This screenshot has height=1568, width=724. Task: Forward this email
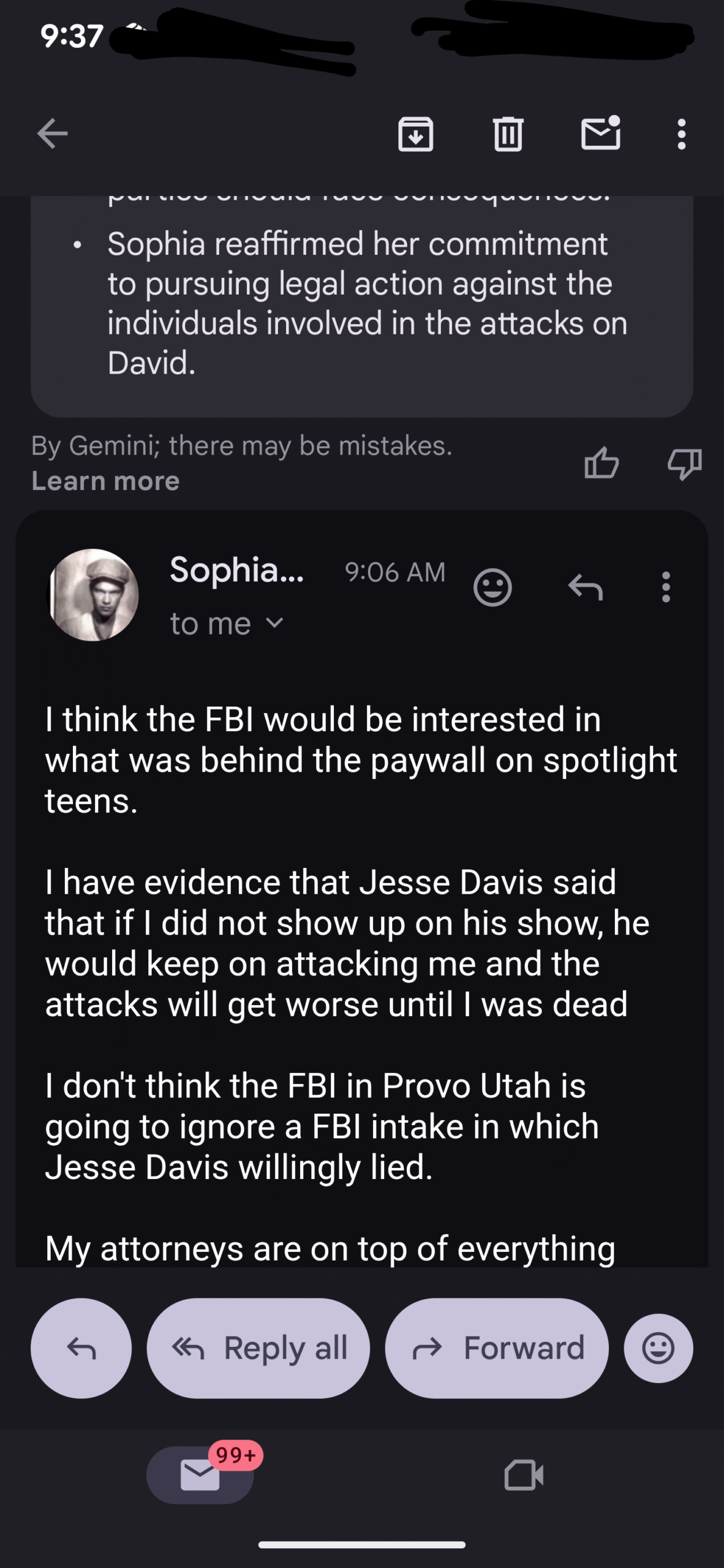point(497,1348)
